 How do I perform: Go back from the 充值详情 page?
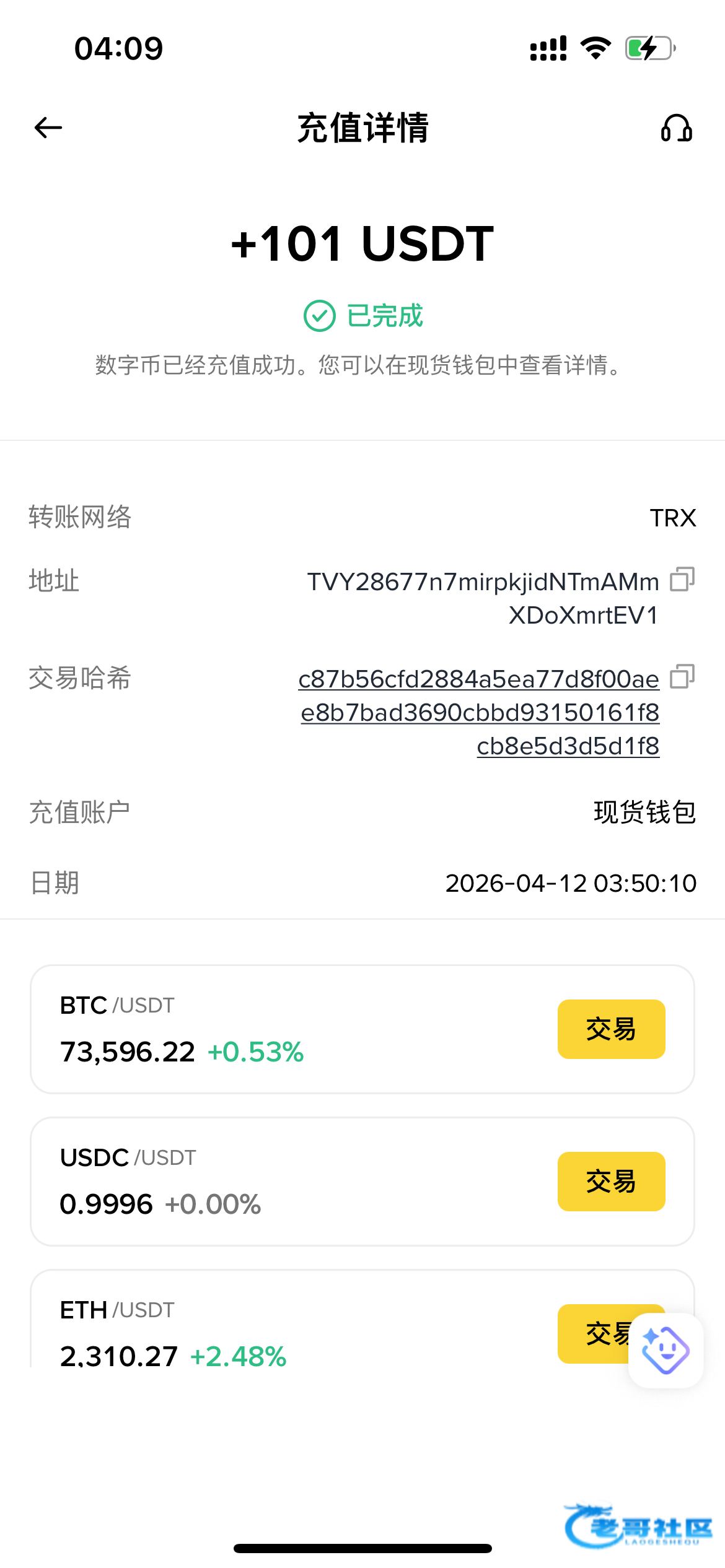click(48, 128)
